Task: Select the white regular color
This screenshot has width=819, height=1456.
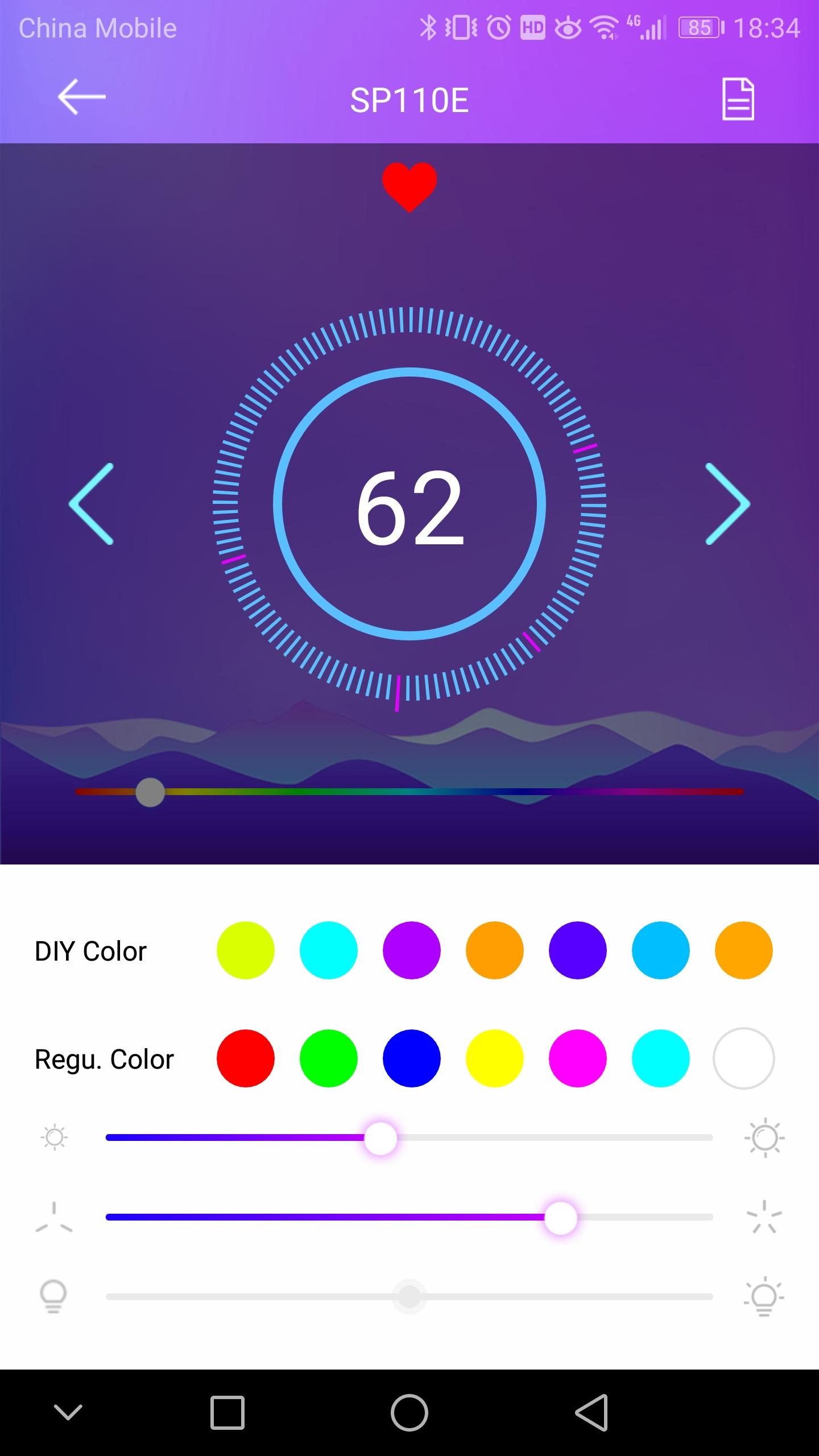Action: (743, 1058)
